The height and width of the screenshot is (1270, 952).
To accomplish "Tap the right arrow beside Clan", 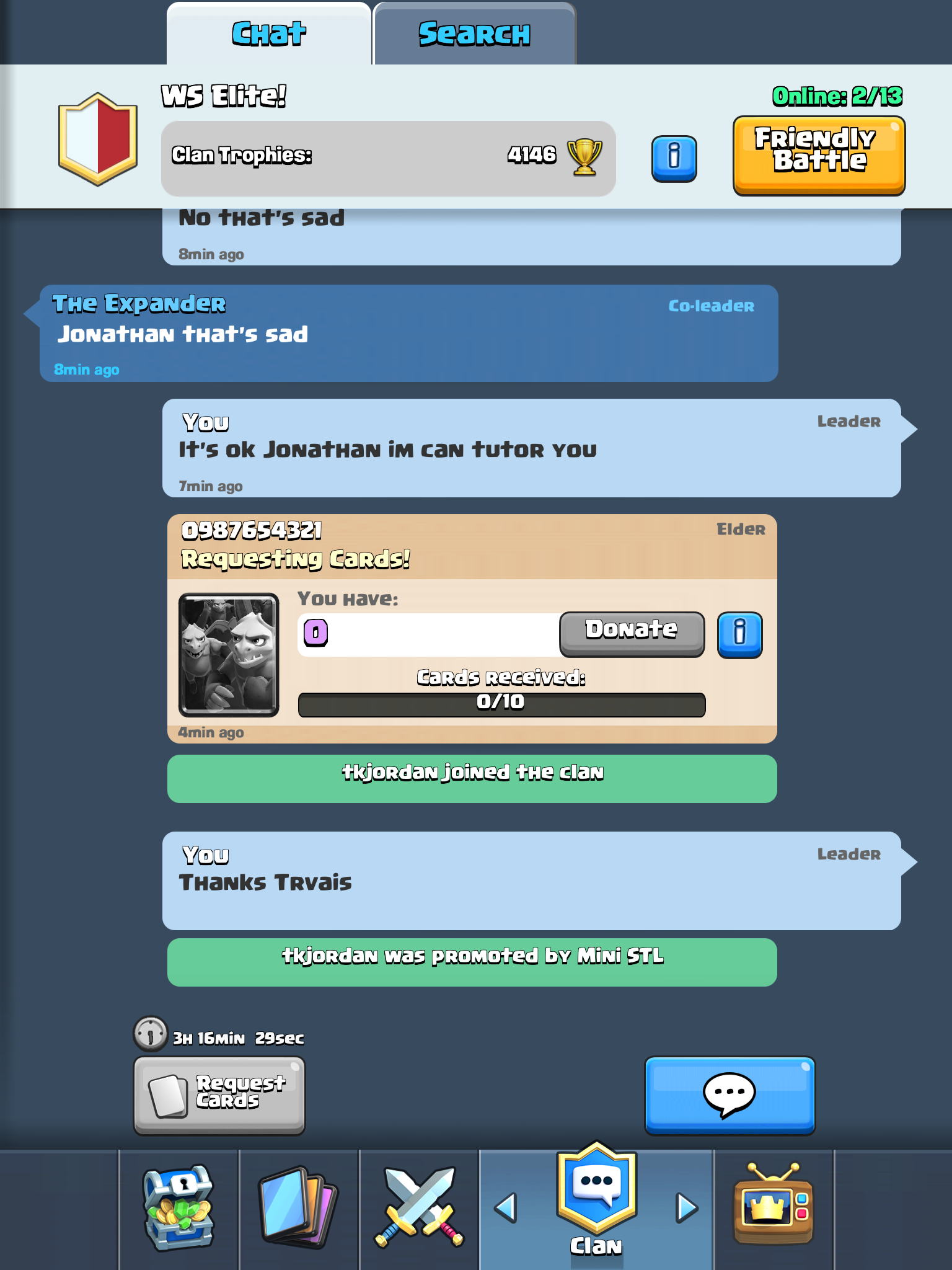I will [686, 1207].
